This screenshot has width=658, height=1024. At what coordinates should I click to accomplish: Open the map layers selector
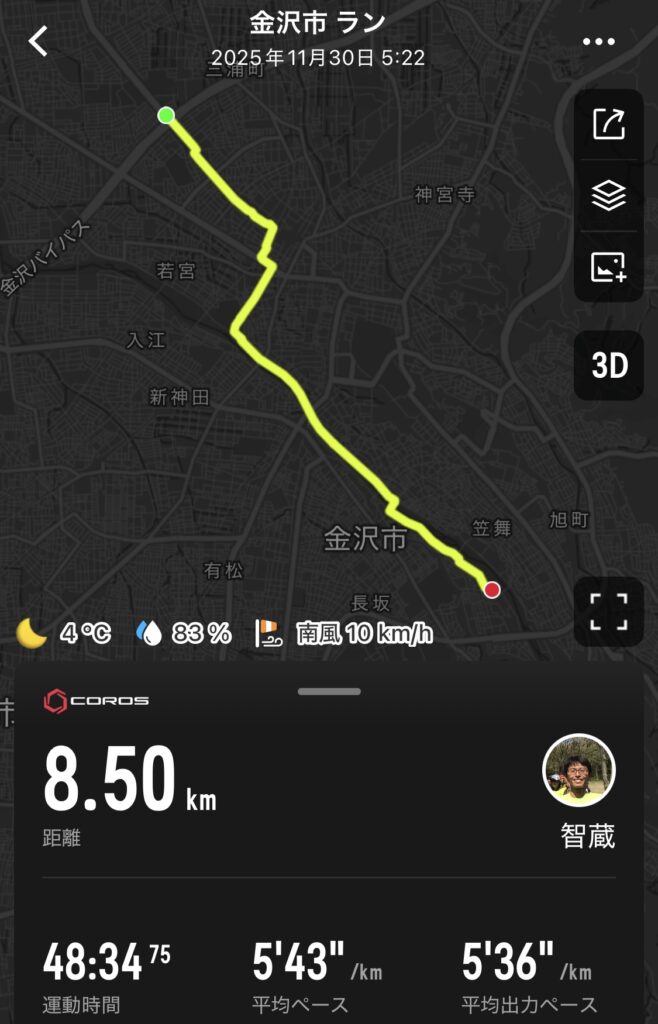click(608, 196)
